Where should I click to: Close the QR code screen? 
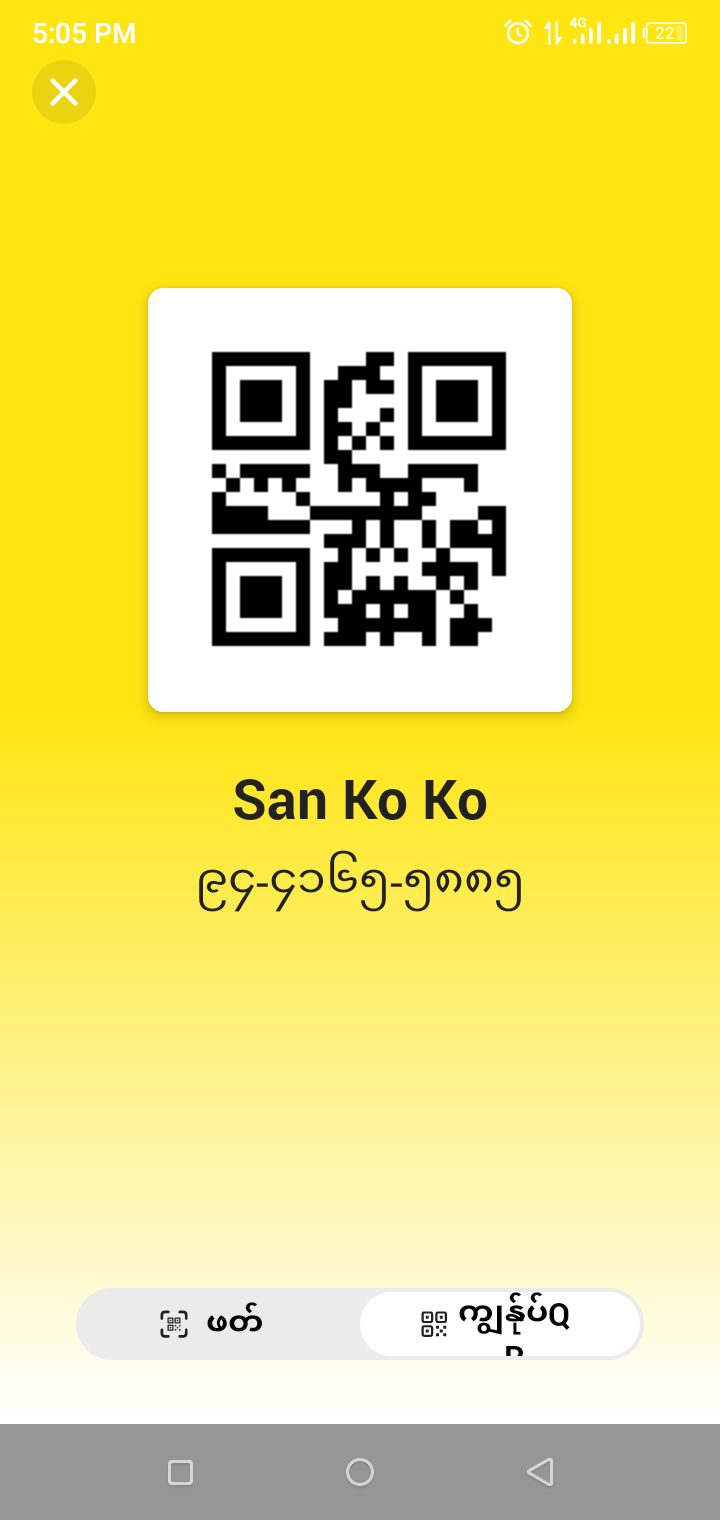pos(64,92)
